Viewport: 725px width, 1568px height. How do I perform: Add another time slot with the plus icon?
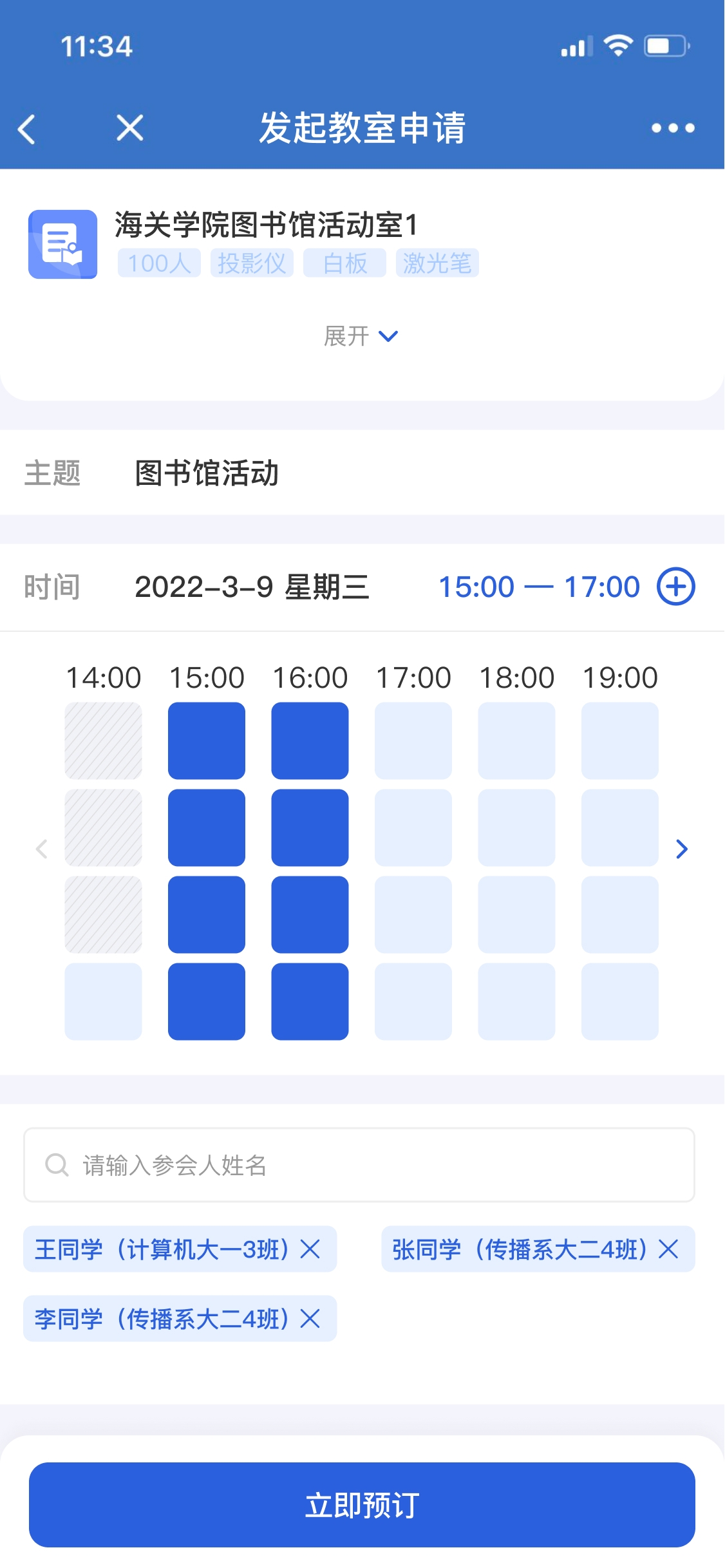pos(675,587)
